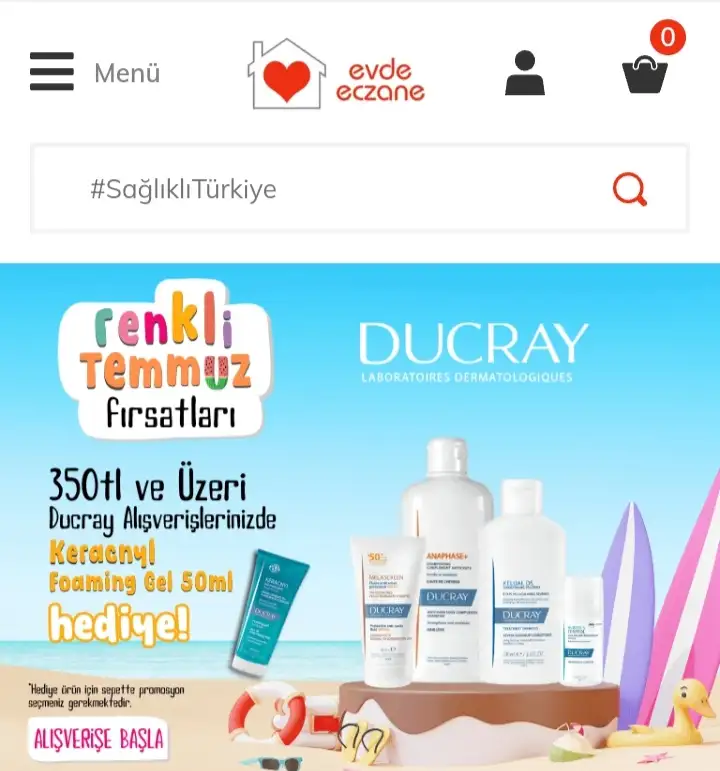
Task: Tap the search magnifier button
Action: 630,189
